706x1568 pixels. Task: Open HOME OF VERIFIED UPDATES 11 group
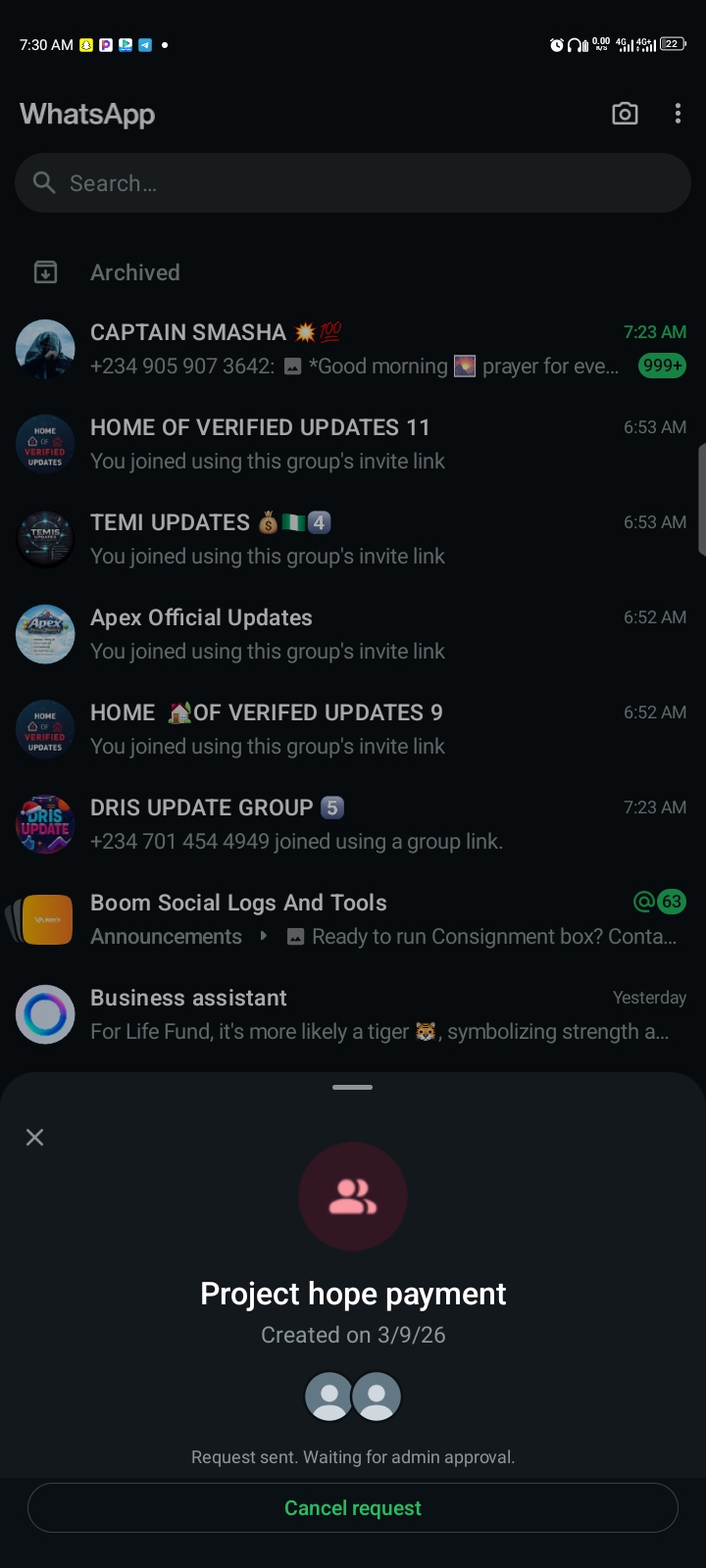(x=353, y=444)
